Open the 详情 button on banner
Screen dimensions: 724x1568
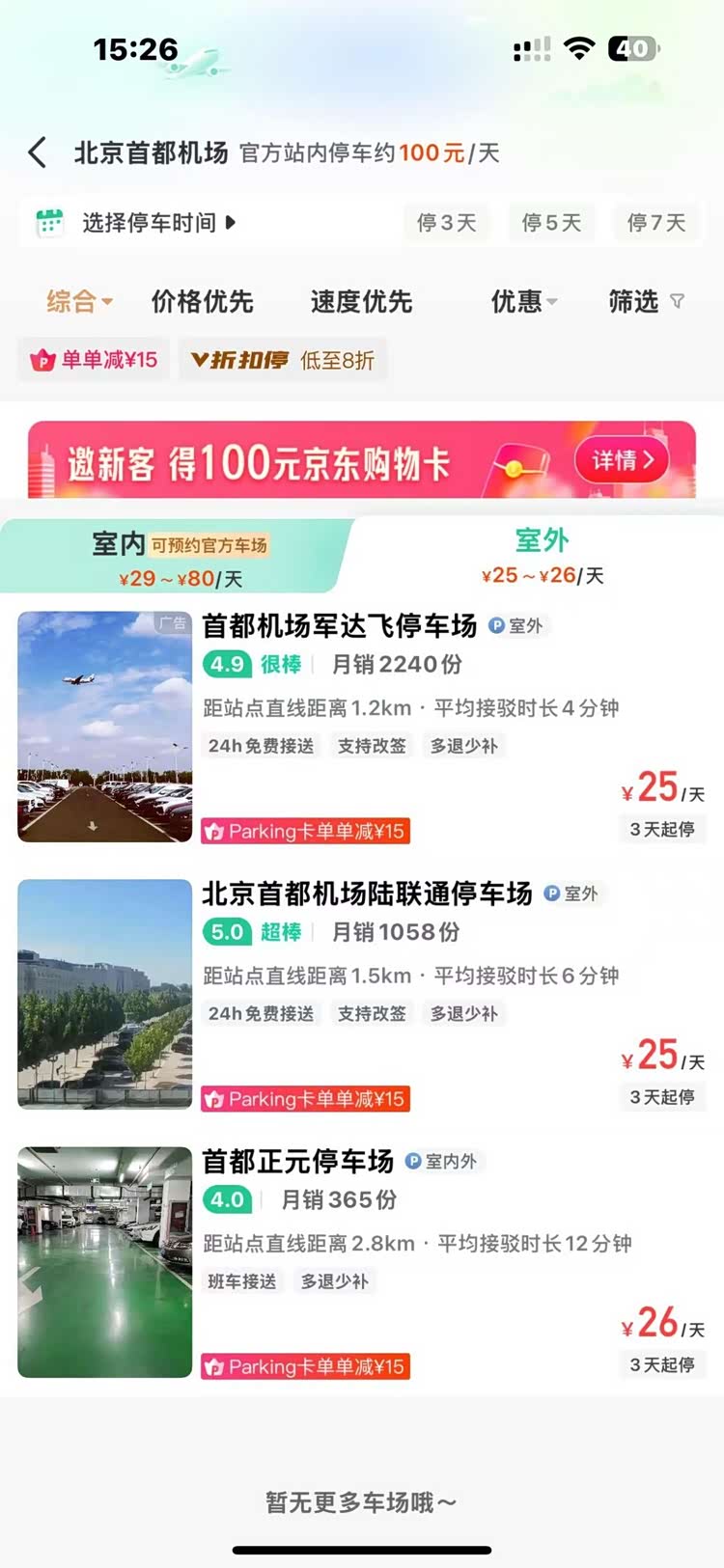coord(623,460)
